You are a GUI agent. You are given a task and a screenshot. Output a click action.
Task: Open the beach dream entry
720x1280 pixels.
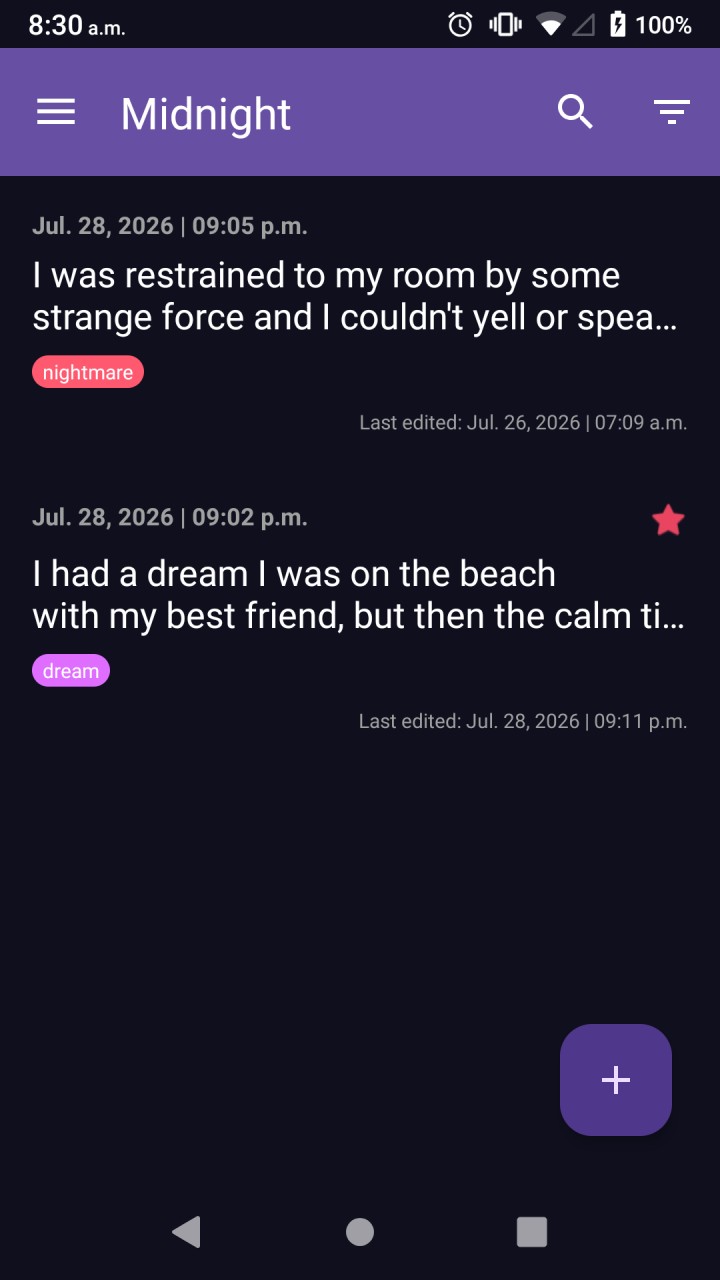click(360, 619)
